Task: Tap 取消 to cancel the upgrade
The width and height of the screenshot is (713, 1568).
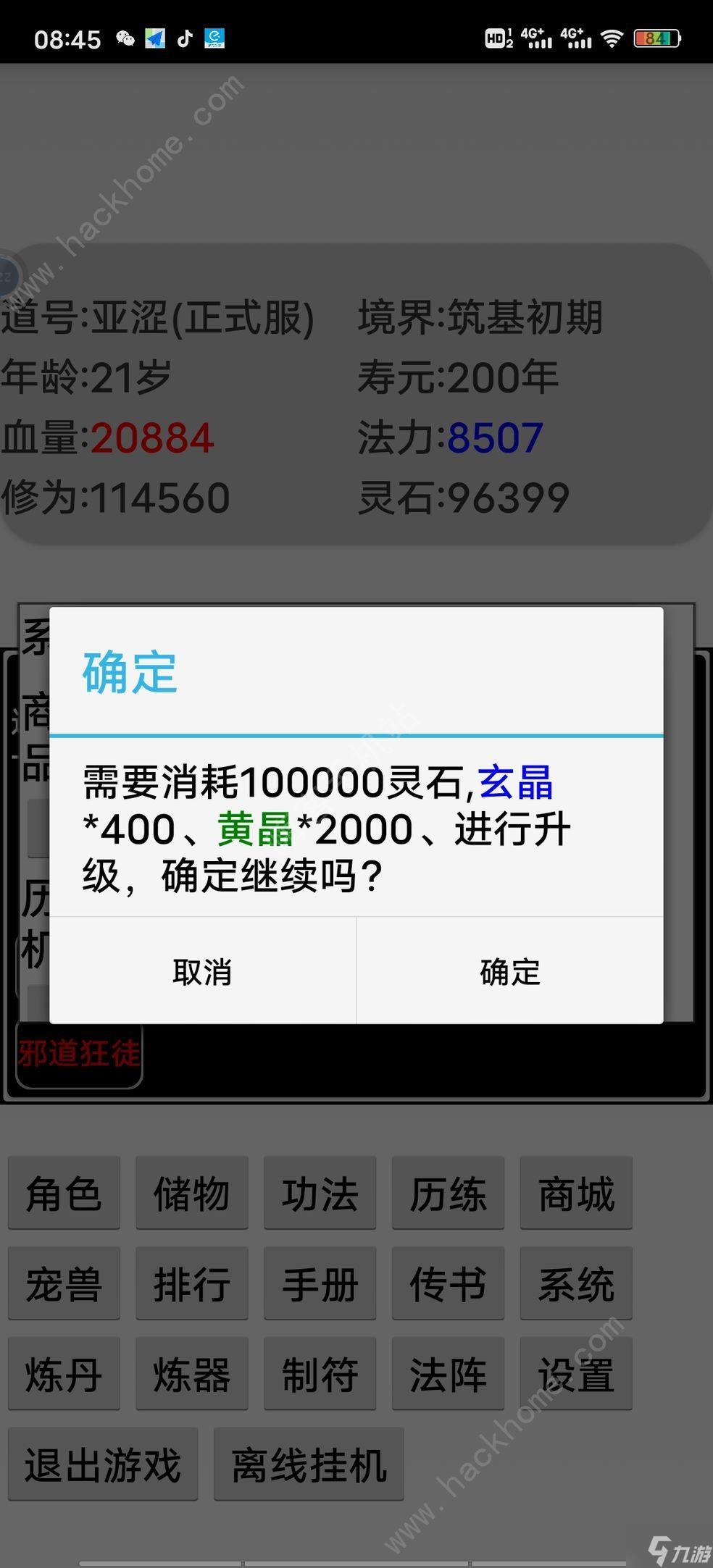Action: (202, 972)
